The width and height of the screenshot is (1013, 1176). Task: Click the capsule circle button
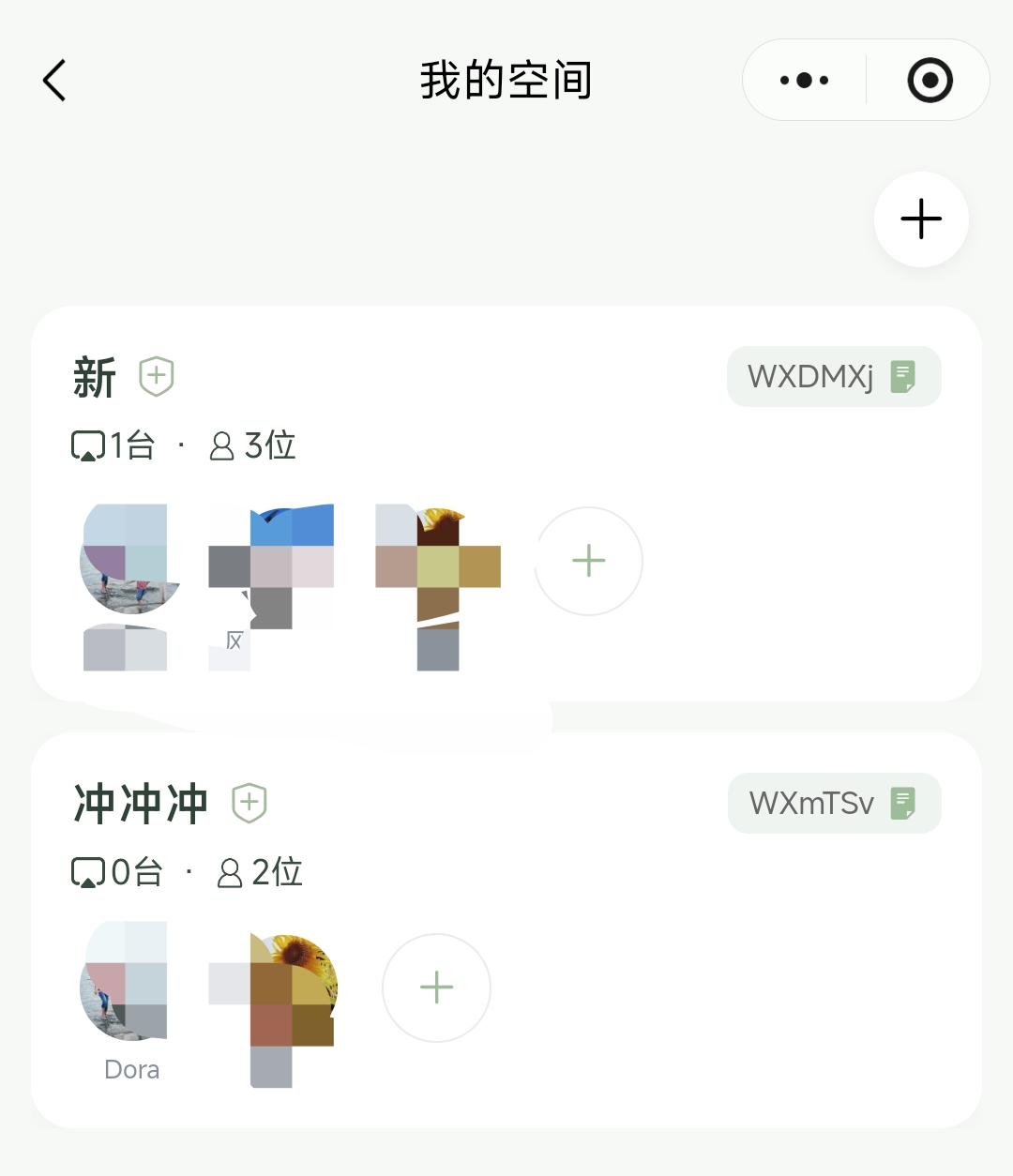click(929, 80)
